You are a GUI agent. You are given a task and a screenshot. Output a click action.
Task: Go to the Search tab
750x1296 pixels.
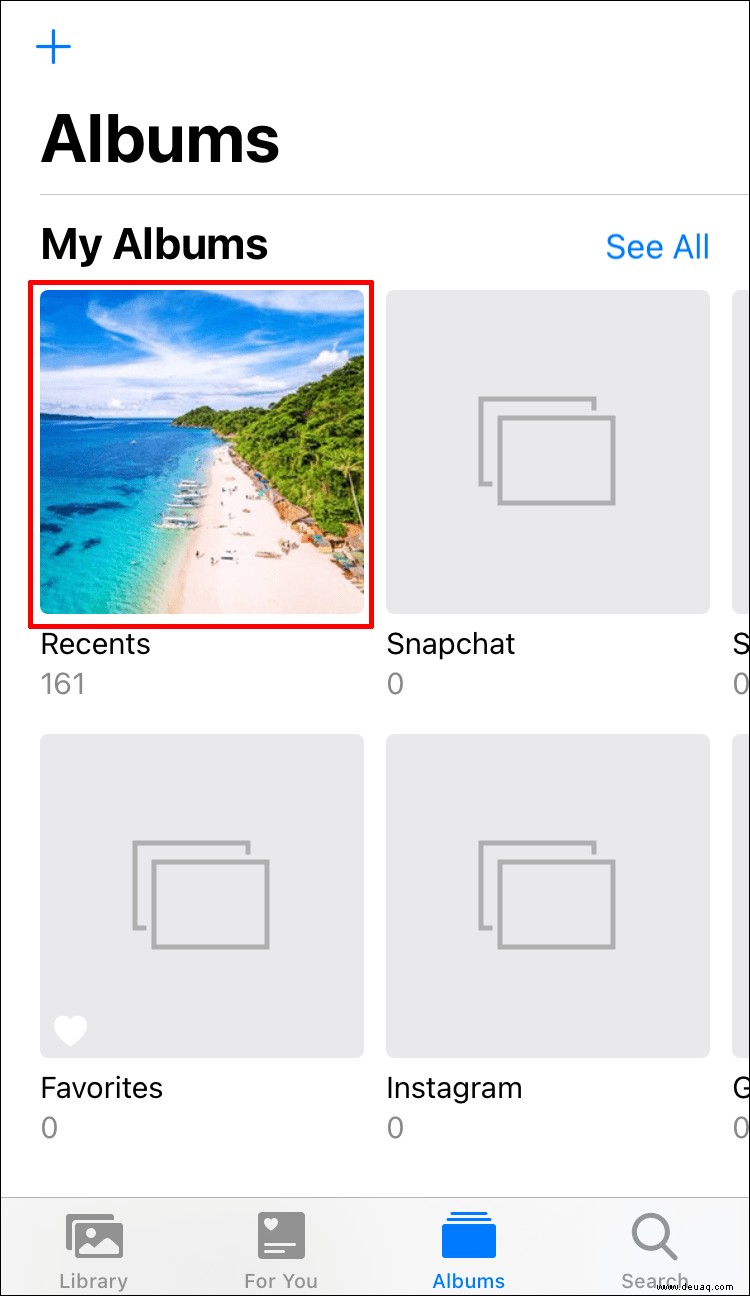click(x=655, y=1250)
